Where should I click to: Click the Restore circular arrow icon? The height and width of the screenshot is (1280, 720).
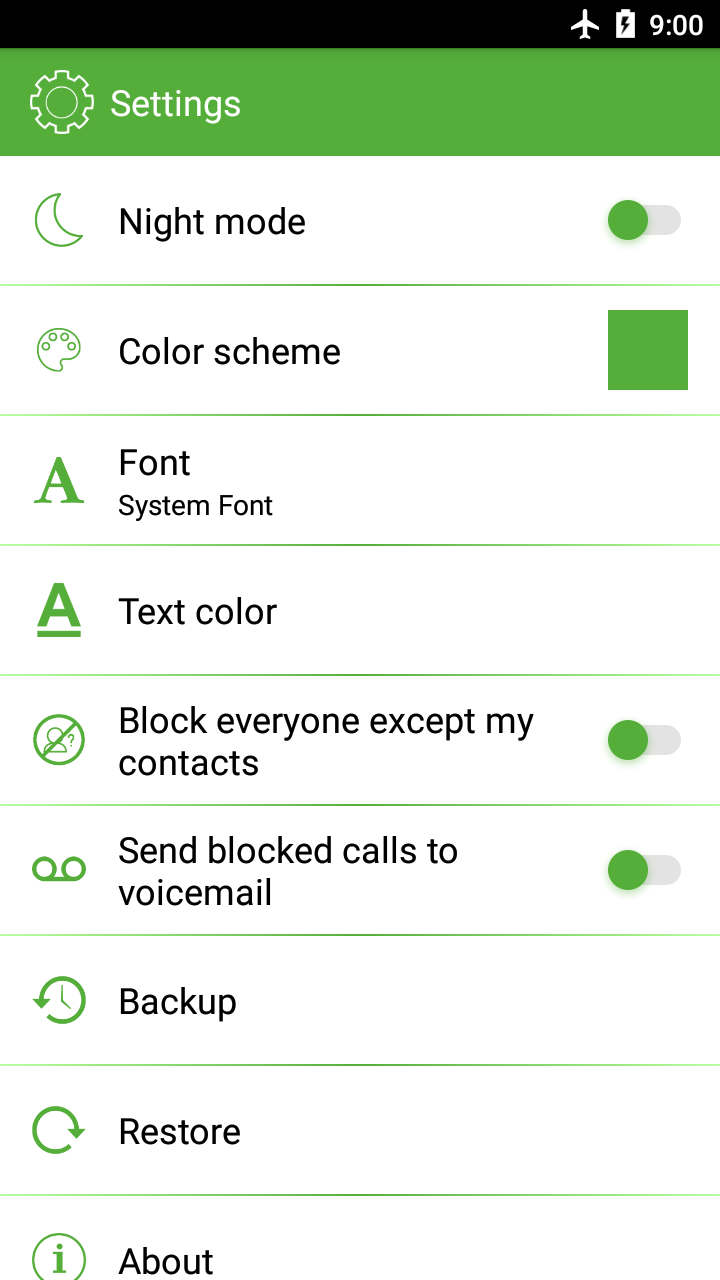click(59, 1129)
